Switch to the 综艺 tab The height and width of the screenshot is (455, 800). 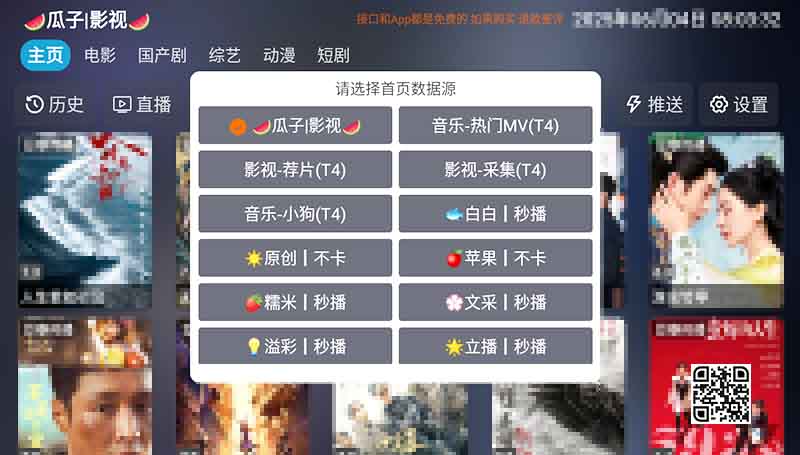pyautogui.click(x=225, y=55)
